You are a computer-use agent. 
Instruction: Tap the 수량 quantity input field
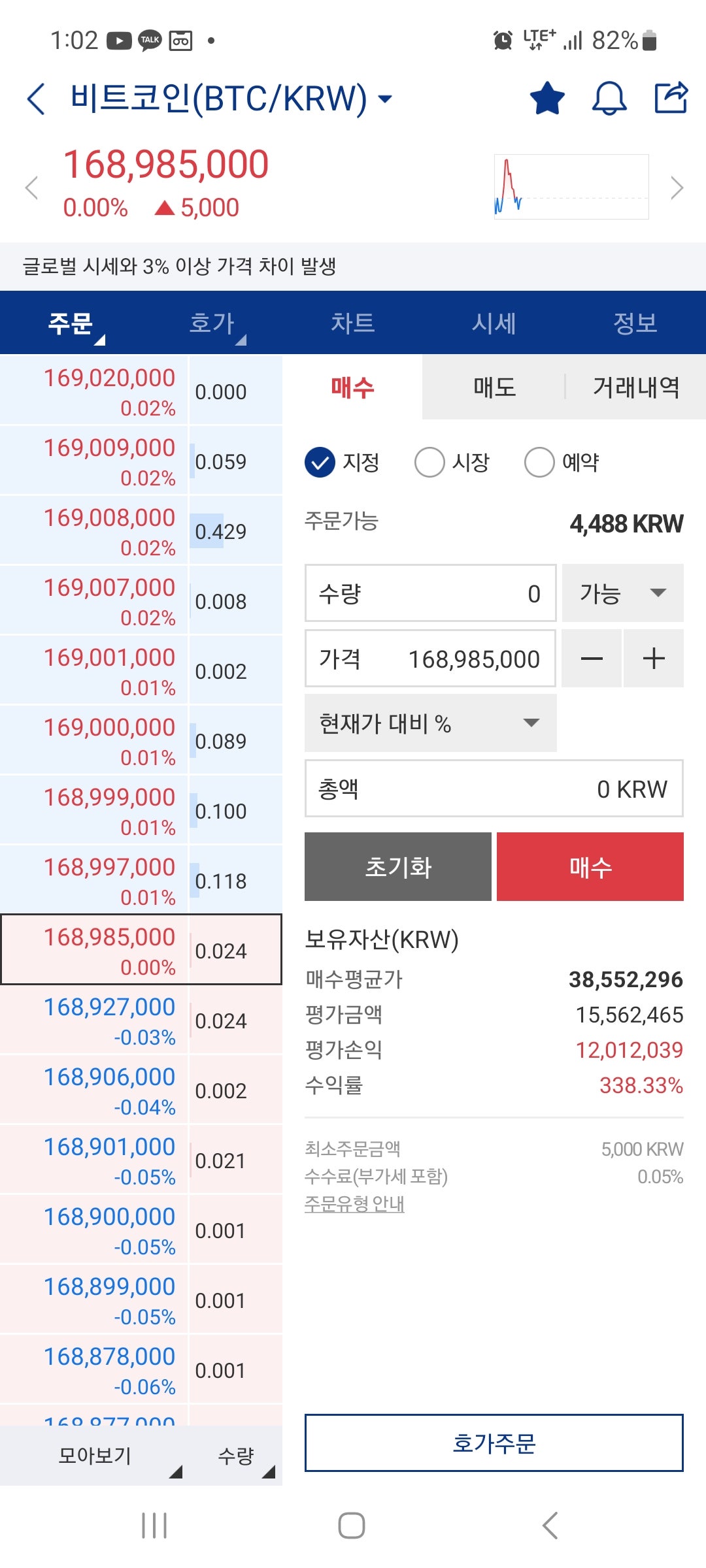tap(429, 593)
